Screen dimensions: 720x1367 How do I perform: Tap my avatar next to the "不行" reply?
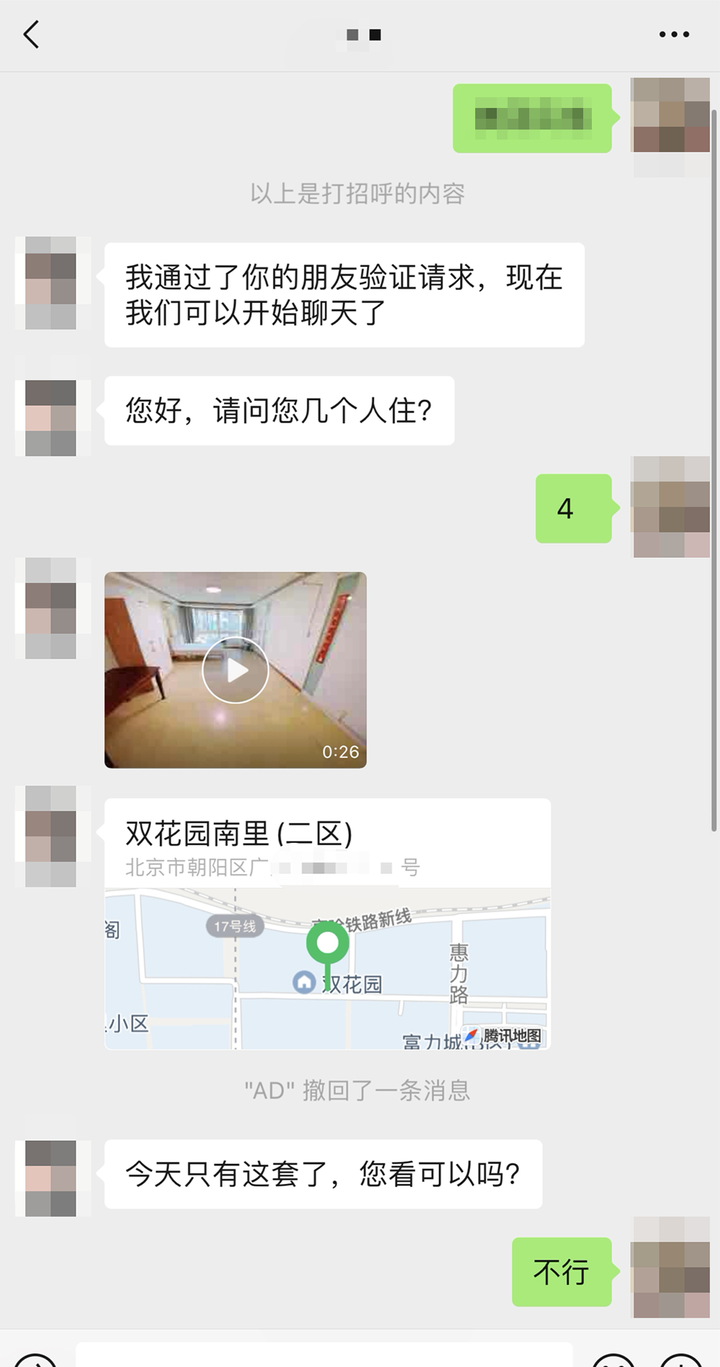(x=671, y=1268)
